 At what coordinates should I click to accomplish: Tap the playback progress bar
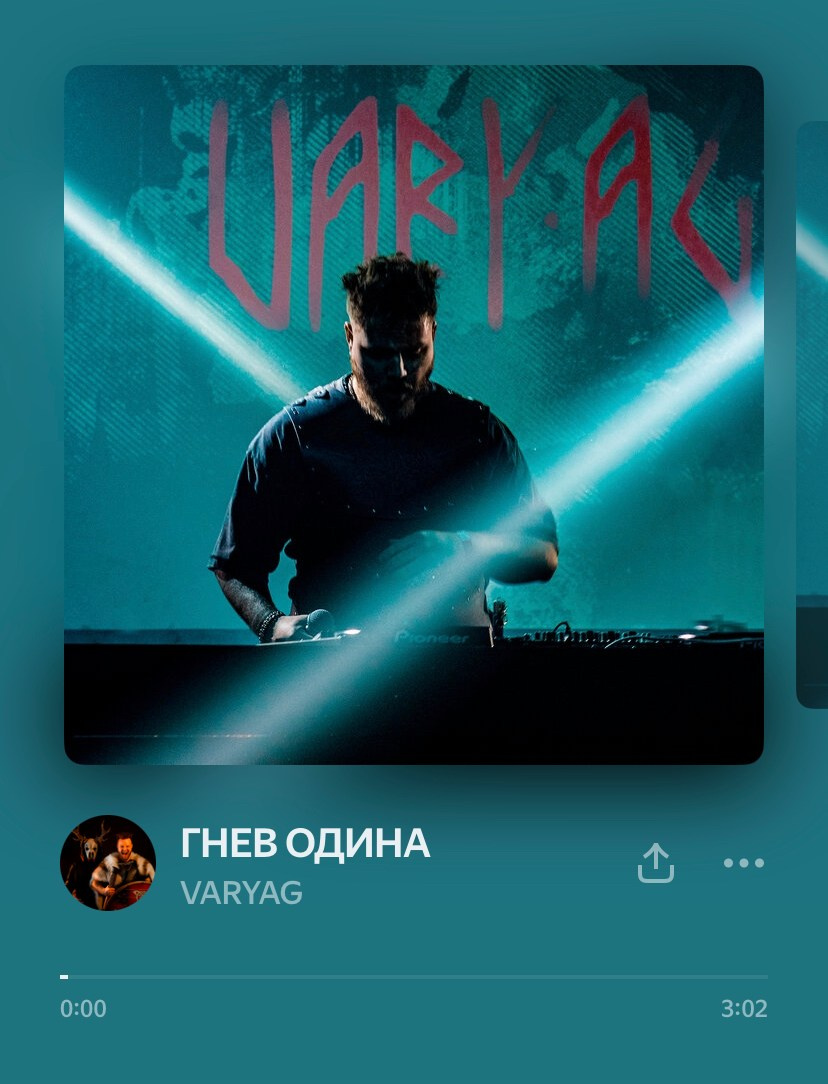414,976
